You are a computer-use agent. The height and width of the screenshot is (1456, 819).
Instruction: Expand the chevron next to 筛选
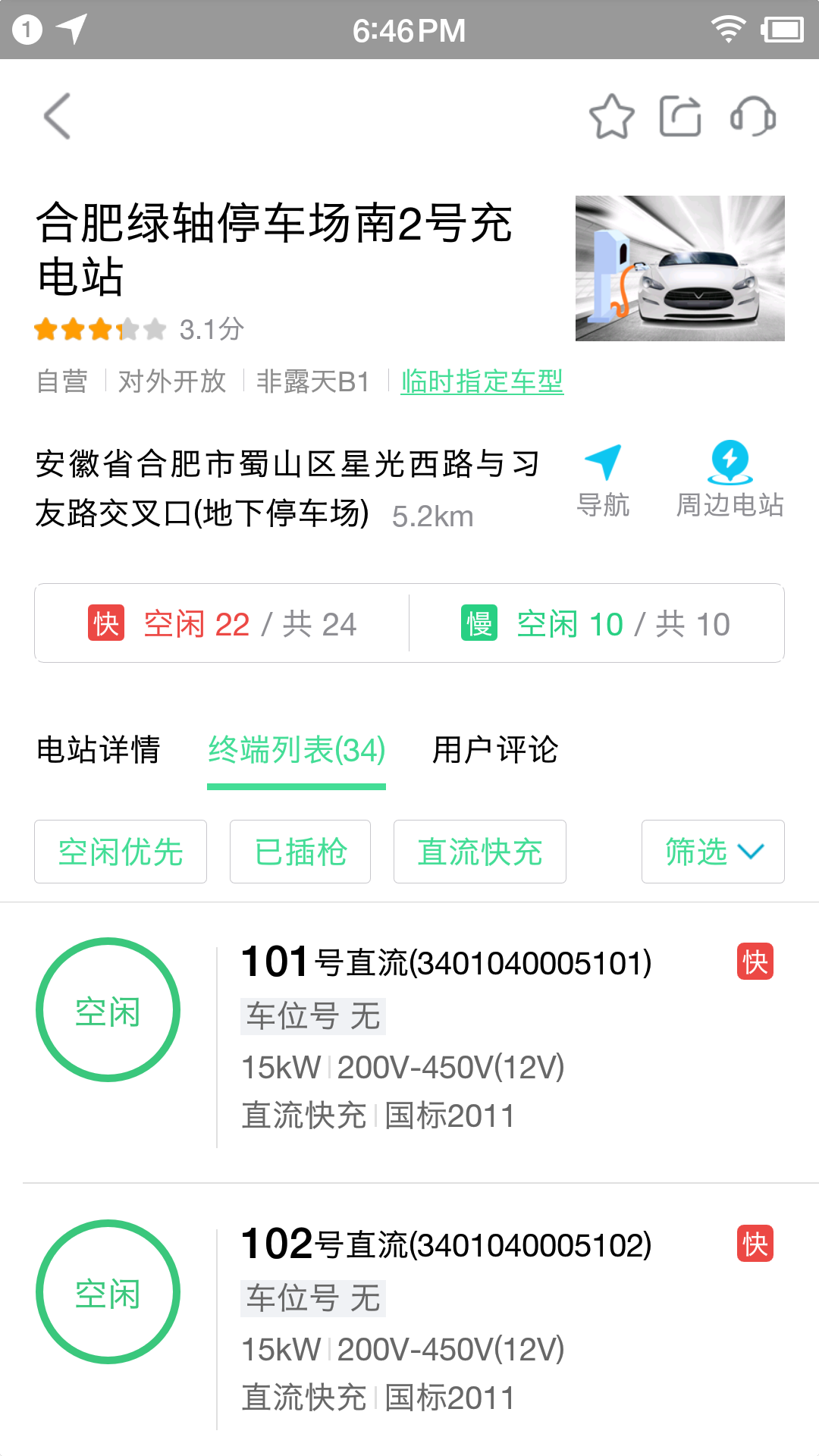[x=750, y=853]
